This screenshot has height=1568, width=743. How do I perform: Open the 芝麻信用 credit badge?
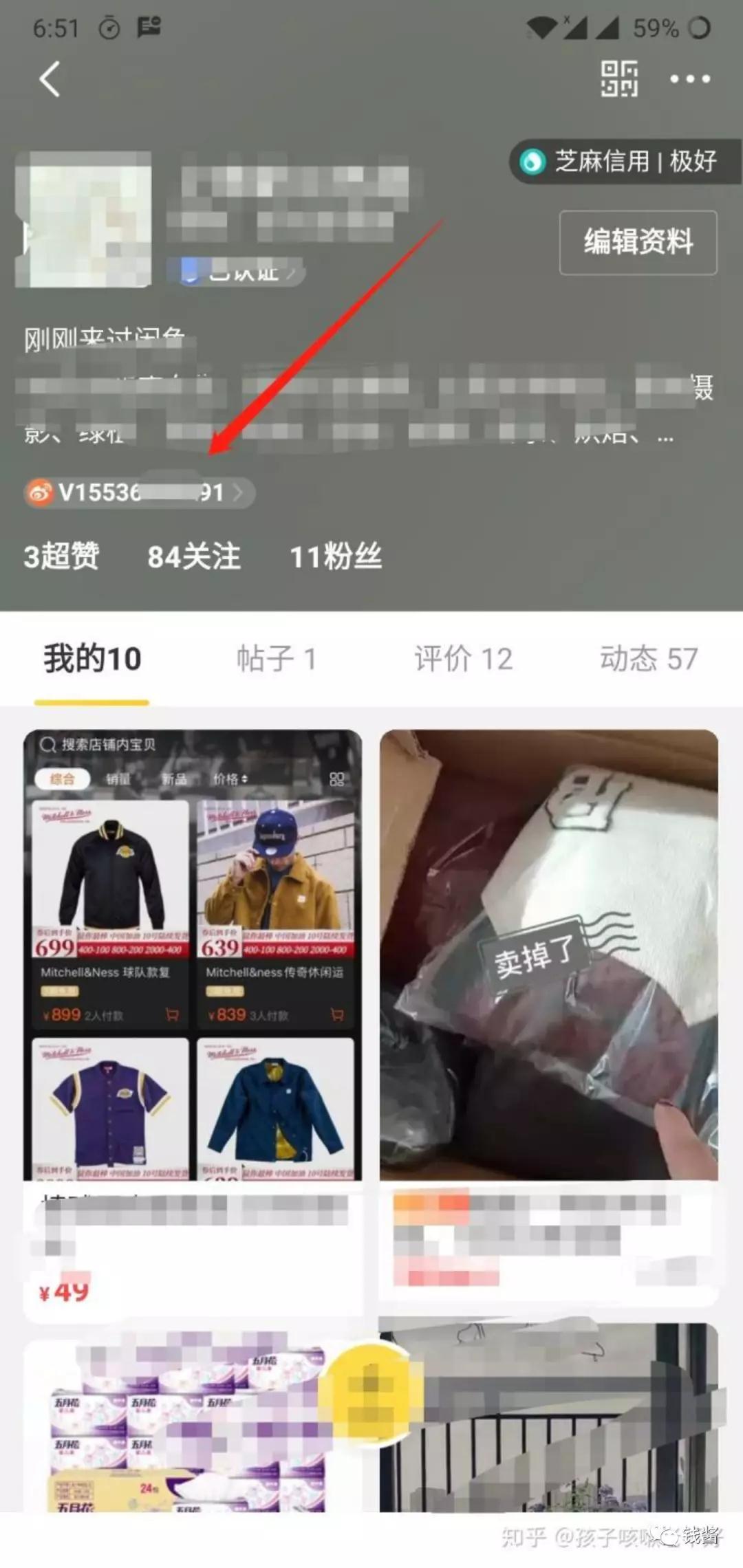pyautogui.click(x=623, y=162)
